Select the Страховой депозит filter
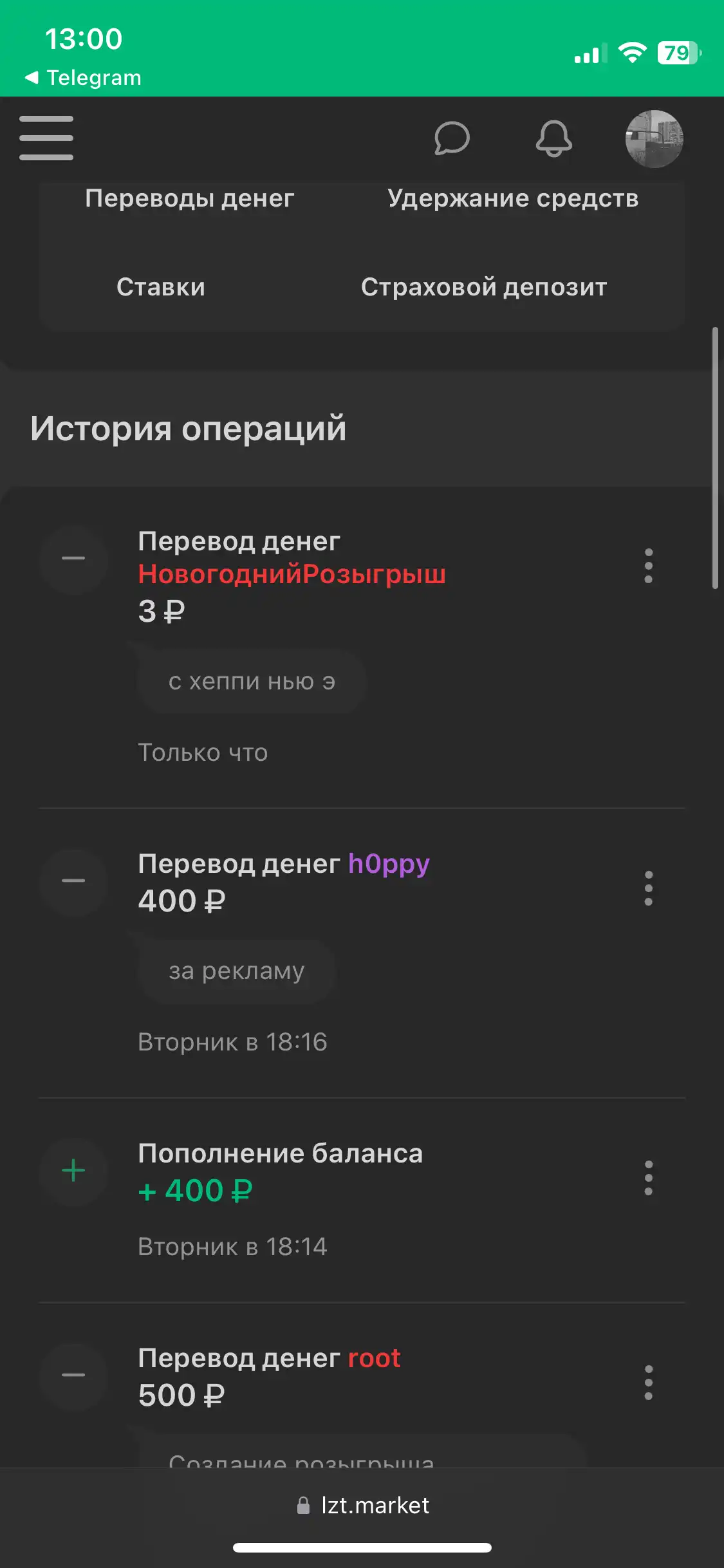This screenshot has width=724, height=1568. [484, 287]
